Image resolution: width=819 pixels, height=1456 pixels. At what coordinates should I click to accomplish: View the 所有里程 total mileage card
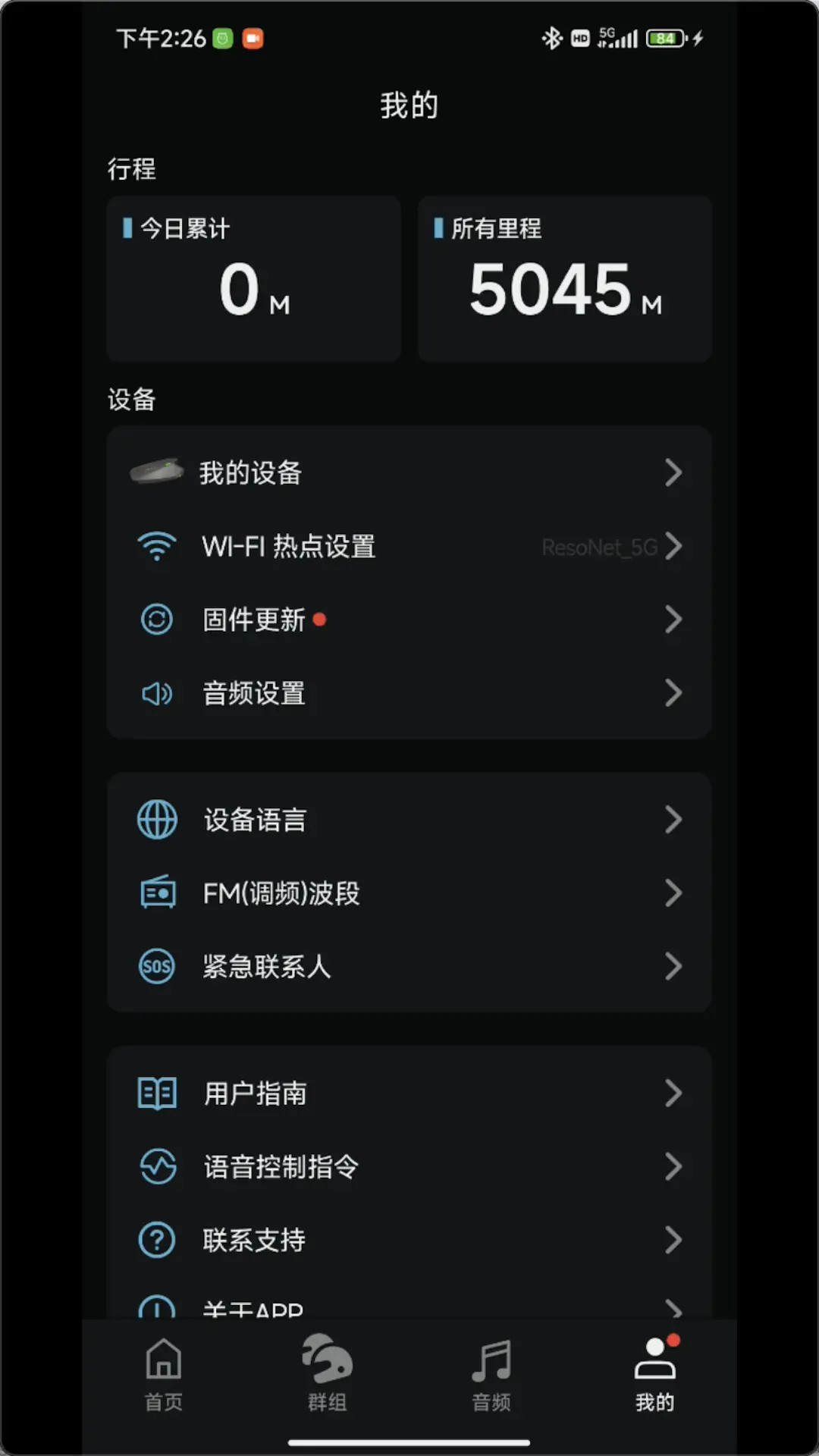[564, 279]
